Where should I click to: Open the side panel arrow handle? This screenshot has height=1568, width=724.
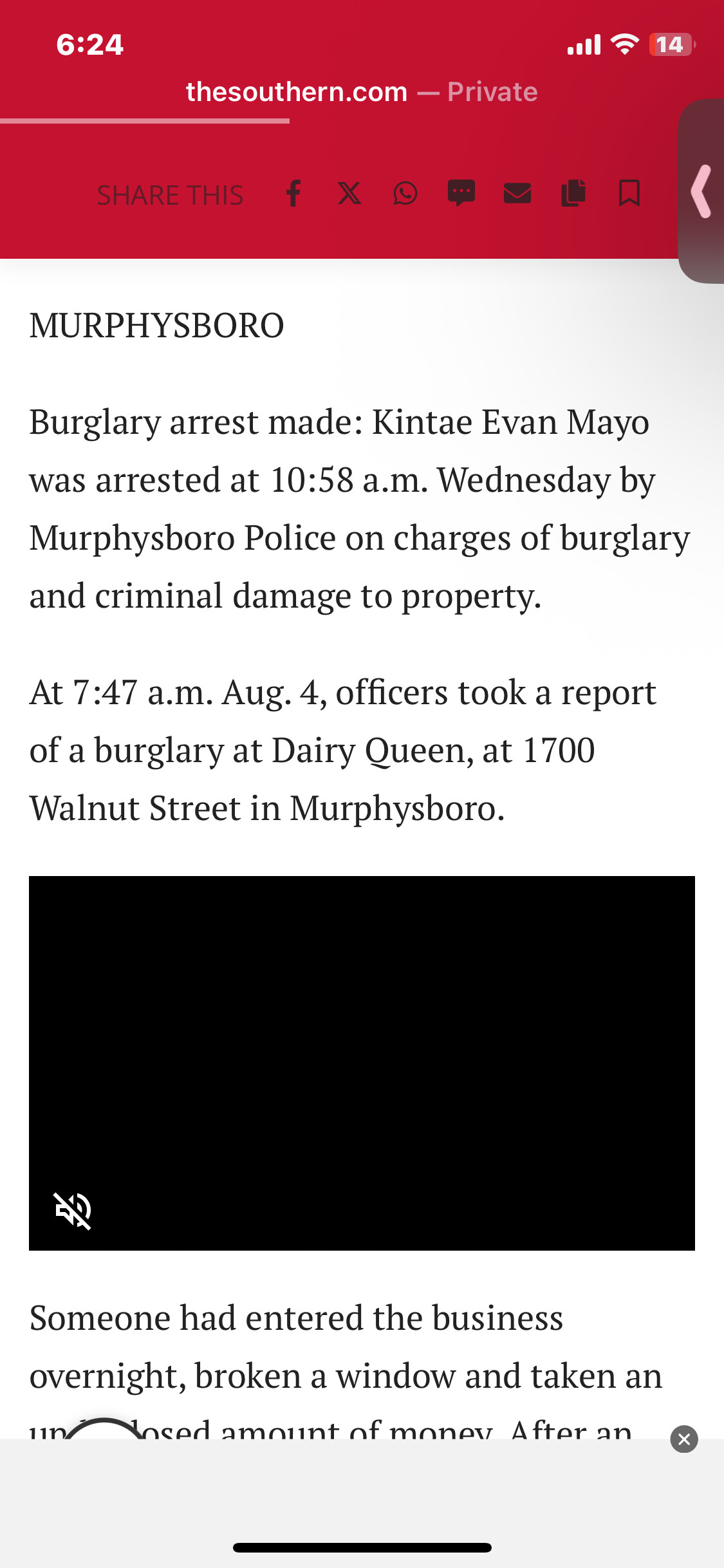701,191
